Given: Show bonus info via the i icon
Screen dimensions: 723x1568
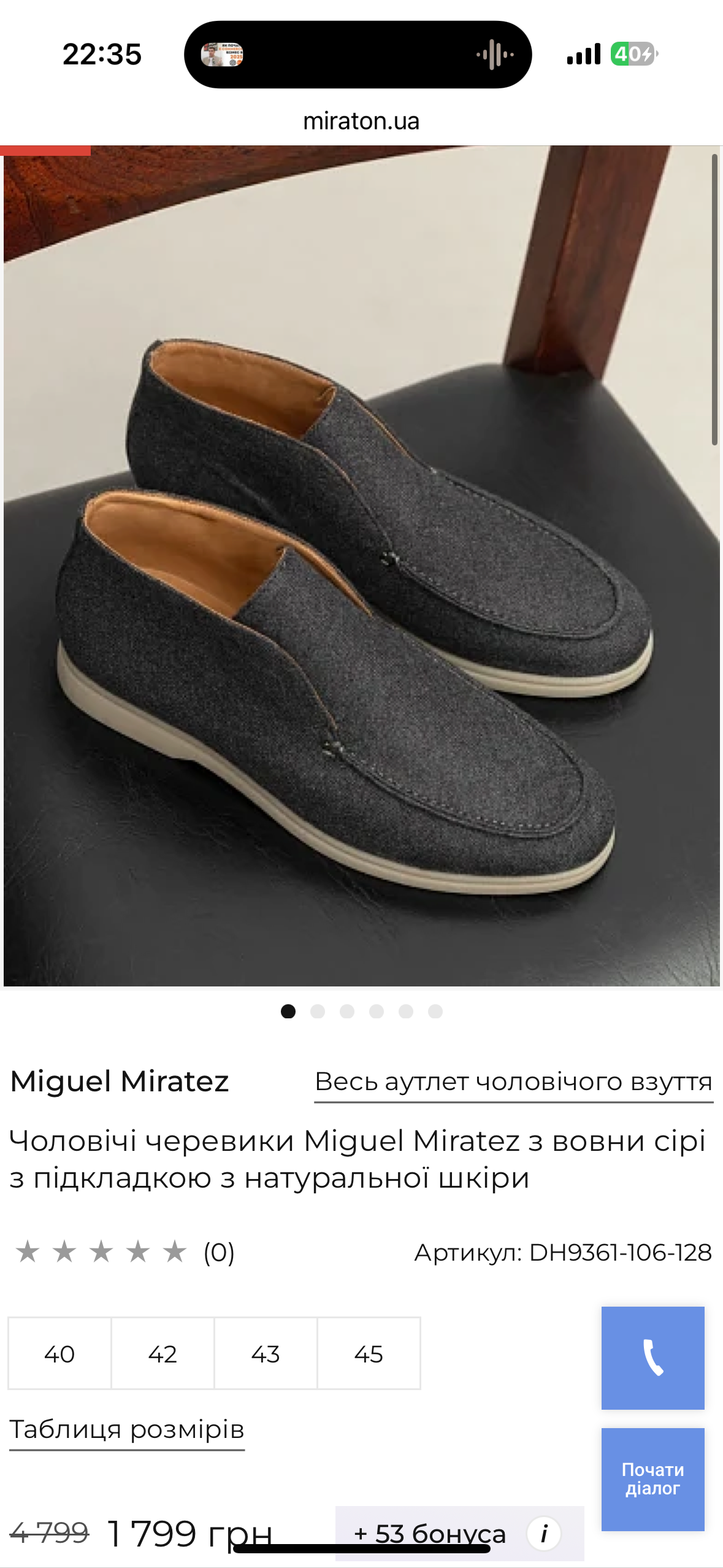Looking at the screenshot, I should click(544, 1534).
